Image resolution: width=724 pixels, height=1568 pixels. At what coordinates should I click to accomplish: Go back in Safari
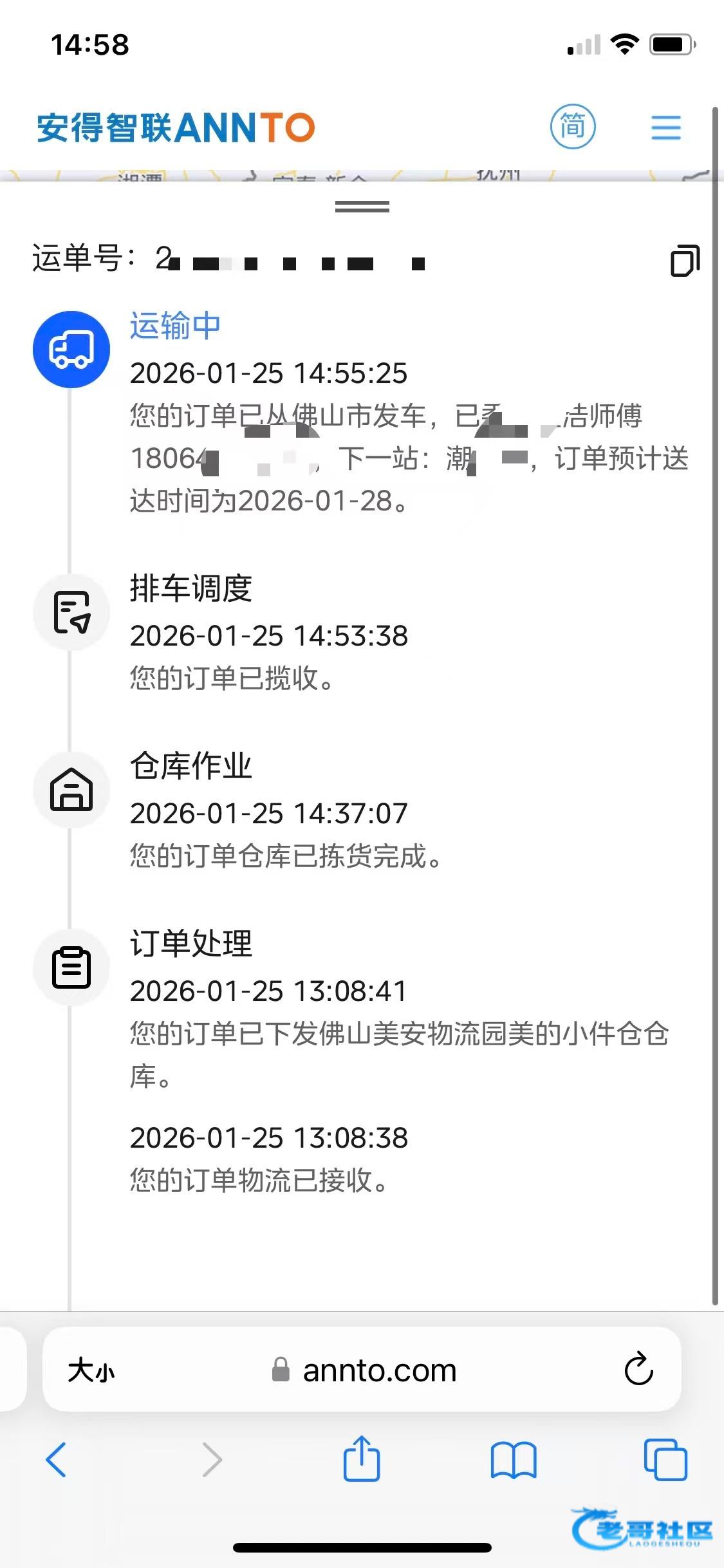point(56,1459)
